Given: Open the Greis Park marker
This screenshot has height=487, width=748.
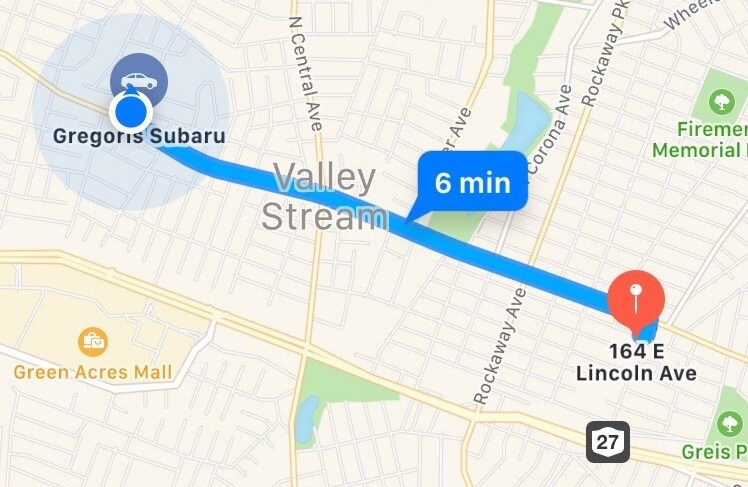Looking at the screenshot, I should pos(730,423).
